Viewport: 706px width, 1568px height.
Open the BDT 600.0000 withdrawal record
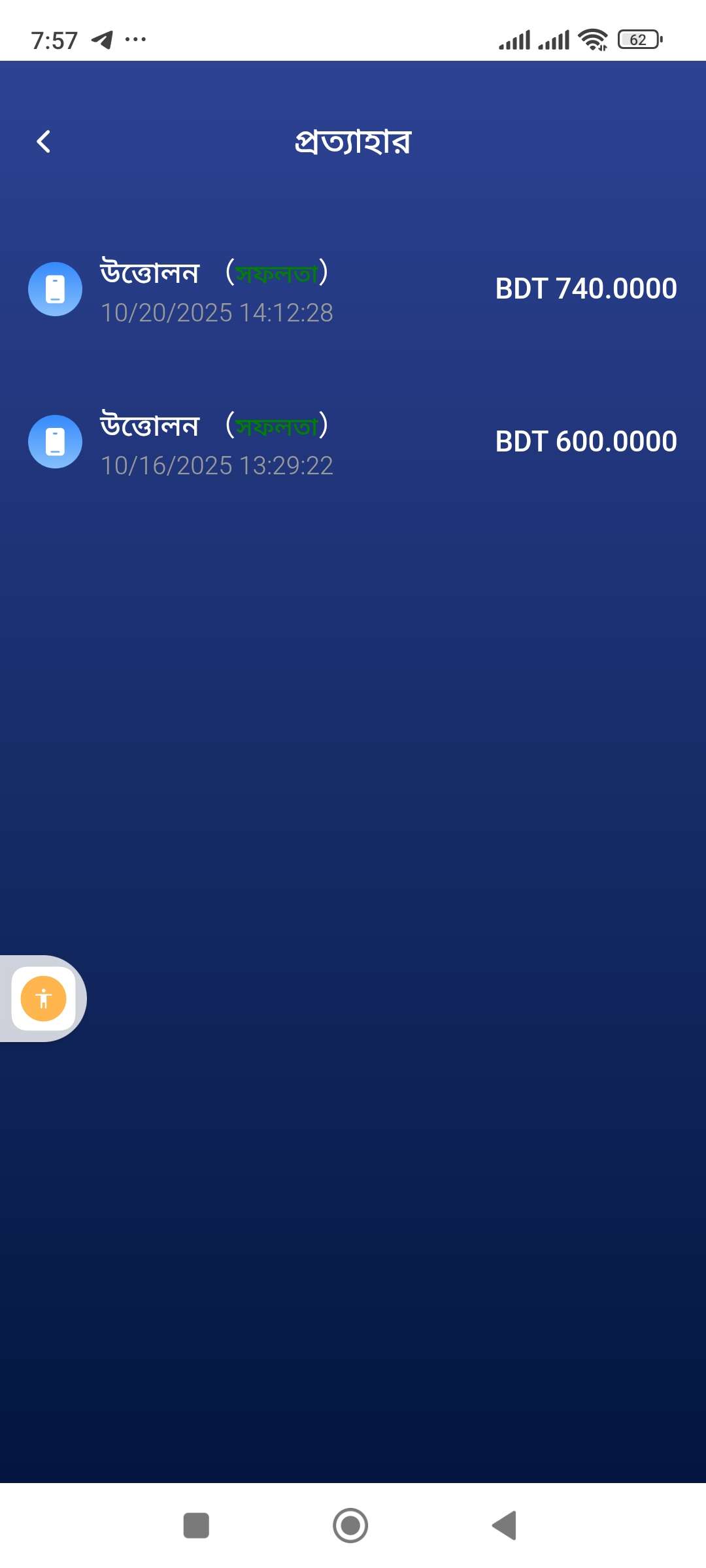(353, 442)
